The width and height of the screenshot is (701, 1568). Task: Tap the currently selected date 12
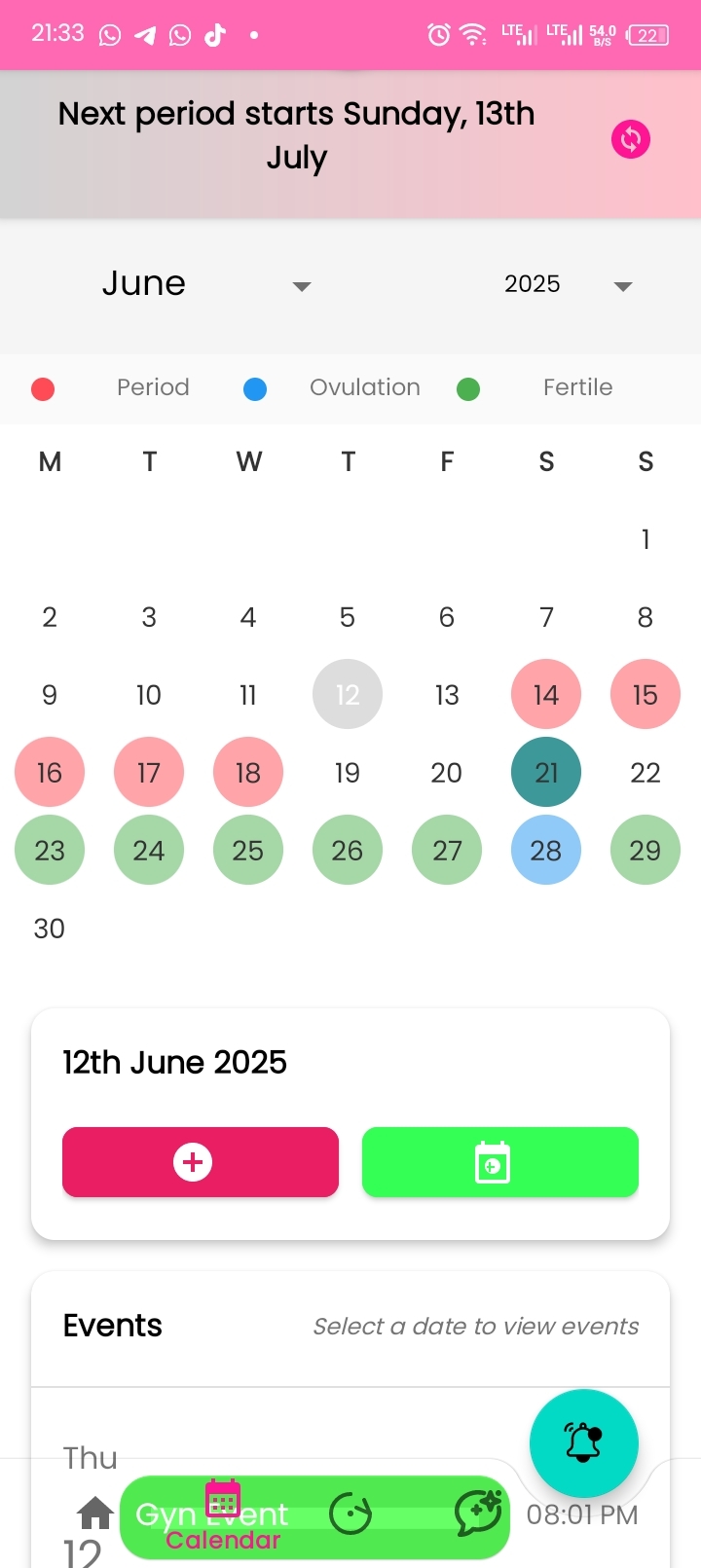[348, 694]
